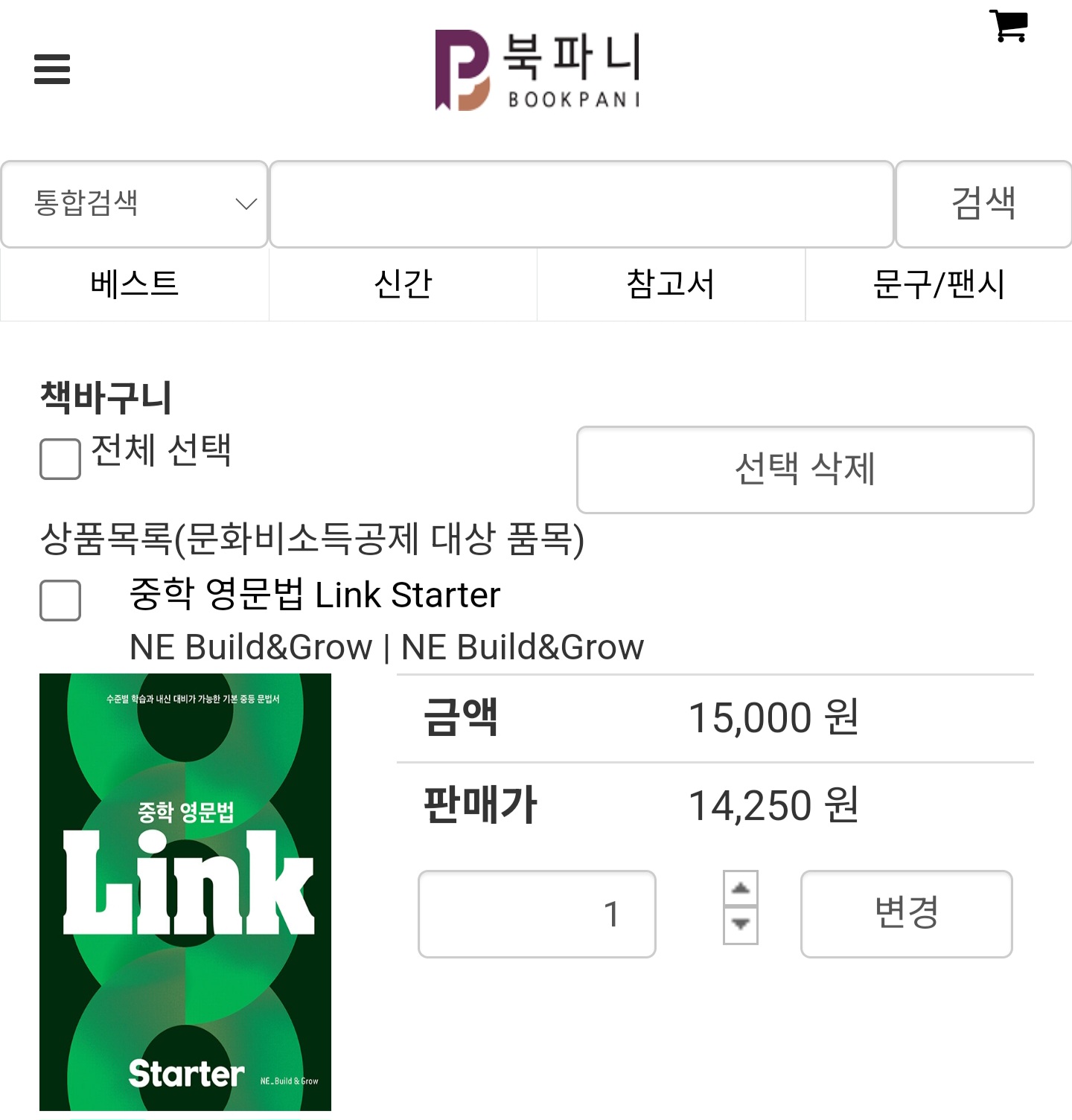Open the 신간 new releases tab

403,284
